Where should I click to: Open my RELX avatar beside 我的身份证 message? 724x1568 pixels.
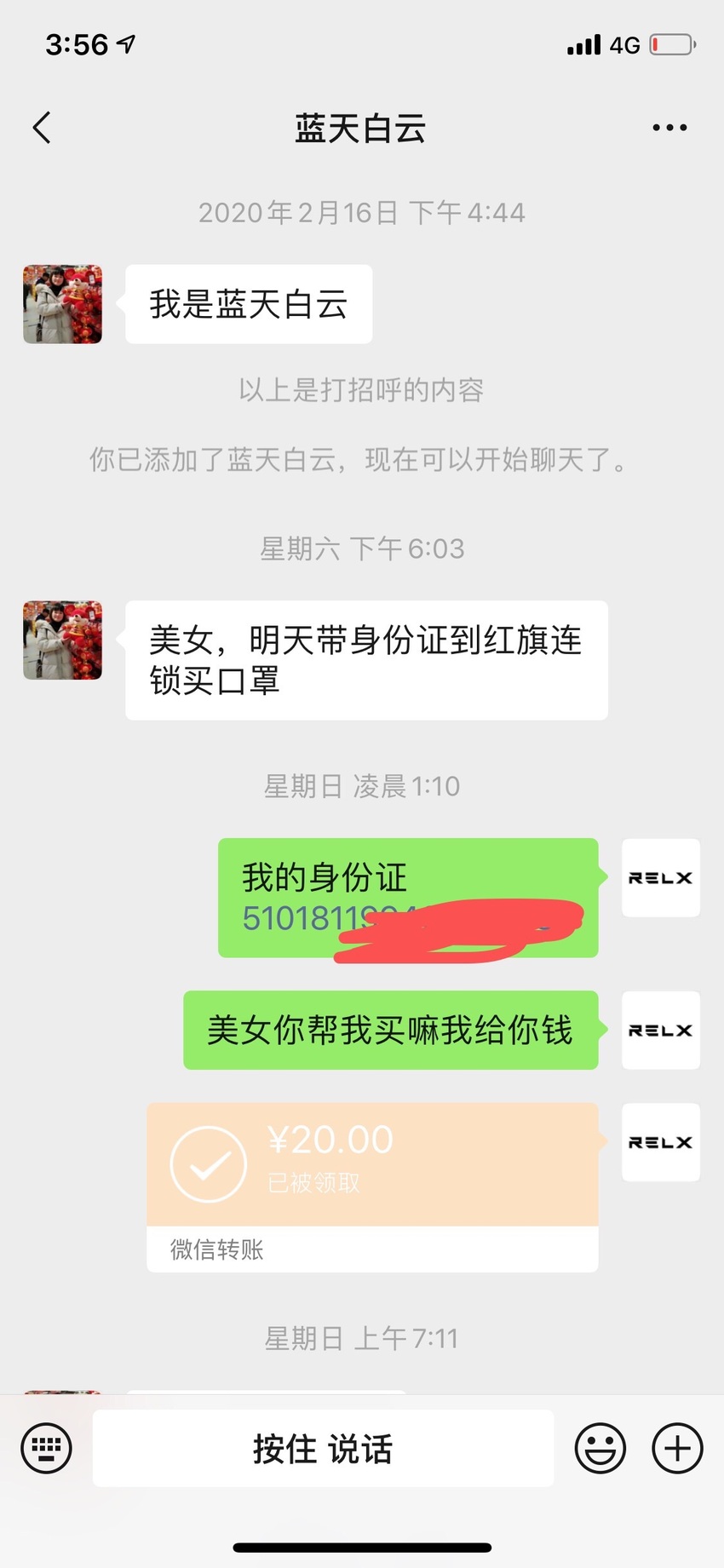pos(661,878)
